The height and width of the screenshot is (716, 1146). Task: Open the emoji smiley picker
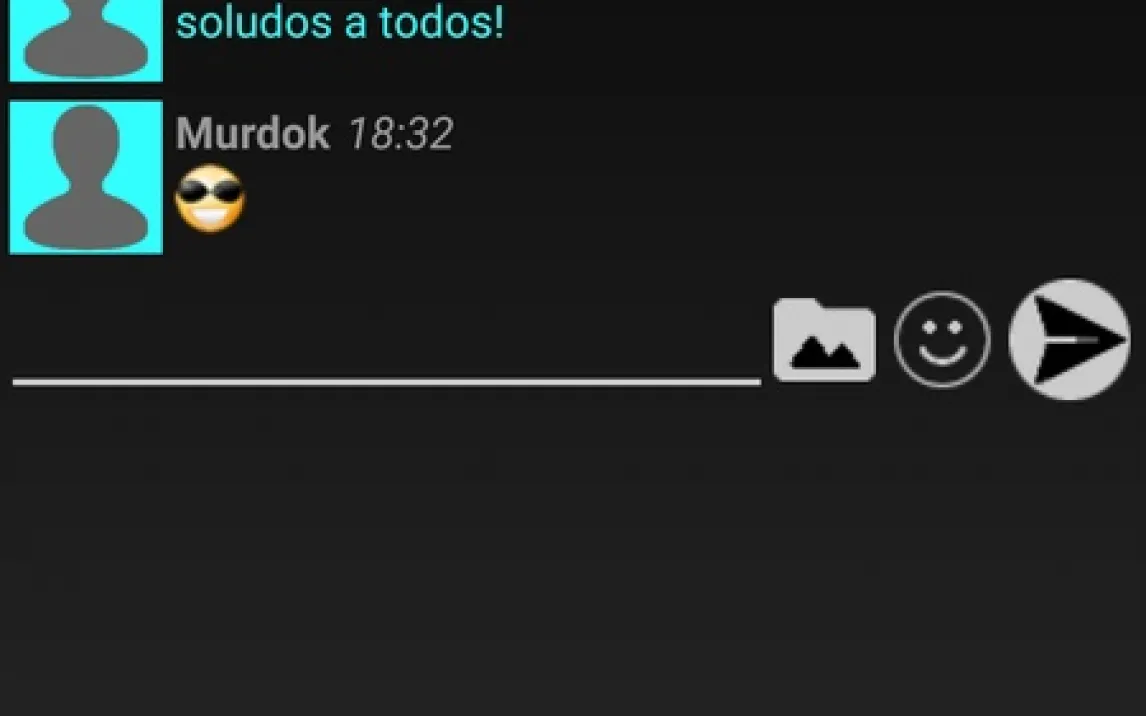point(941,340)
